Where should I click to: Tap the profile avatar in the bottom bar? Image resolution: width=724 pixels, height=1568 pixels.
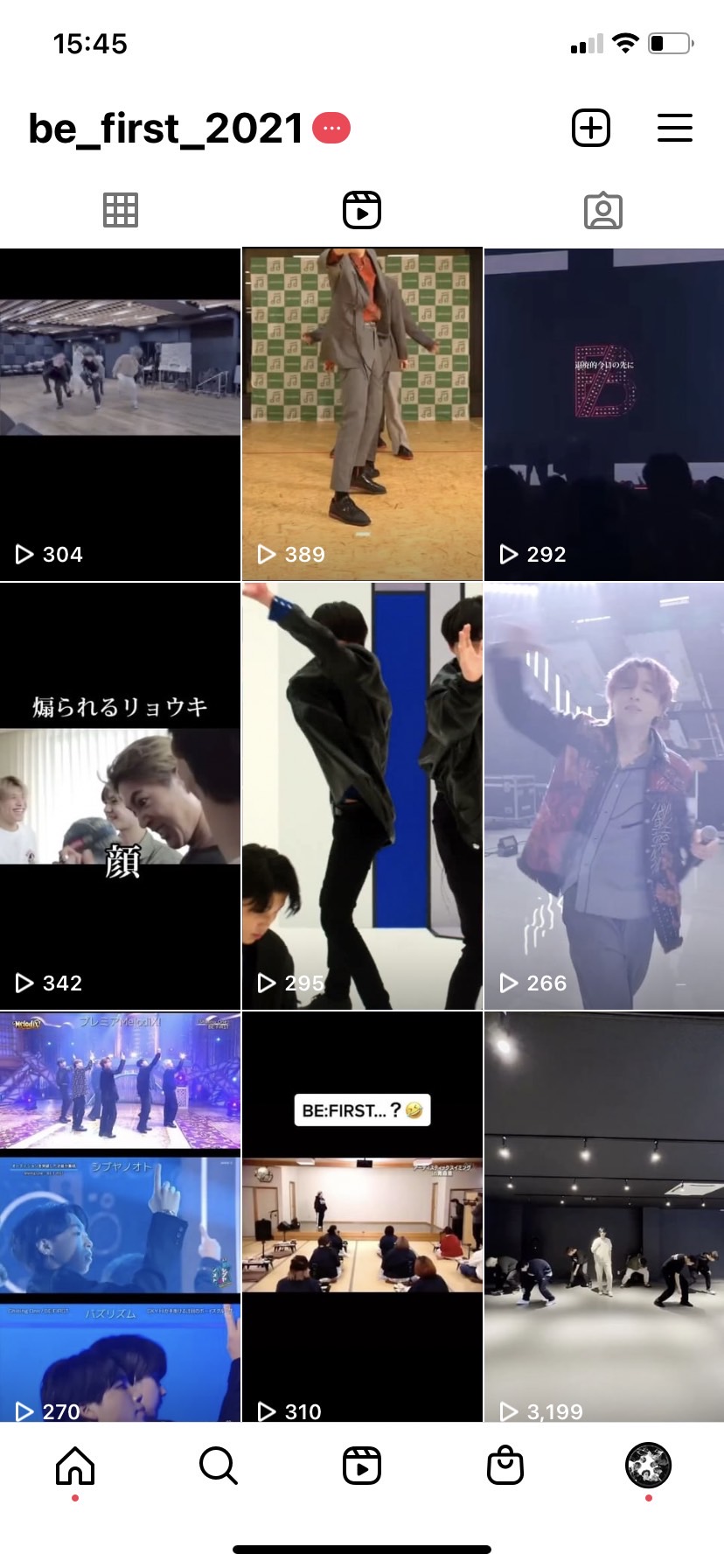pyautogui.click(x=648, y=1466)
